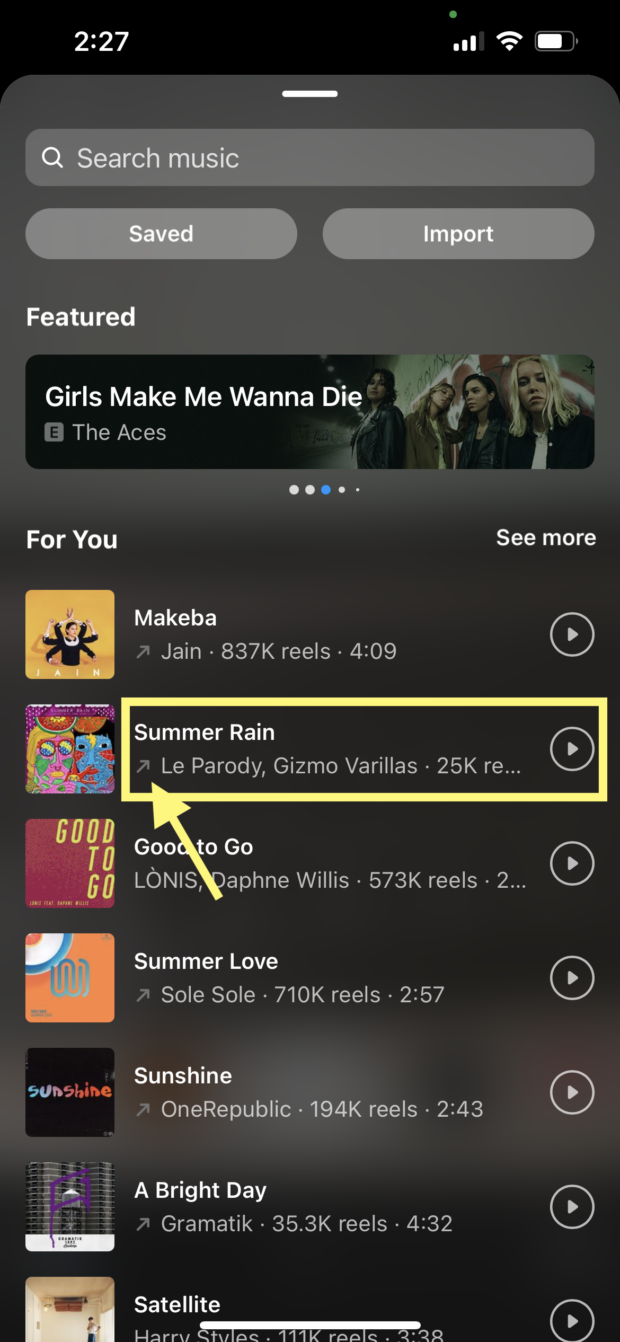Open the Saved music list
The width and height of the screenshot is (620, 1342).
pyautogui.click(x=161, y=234)
